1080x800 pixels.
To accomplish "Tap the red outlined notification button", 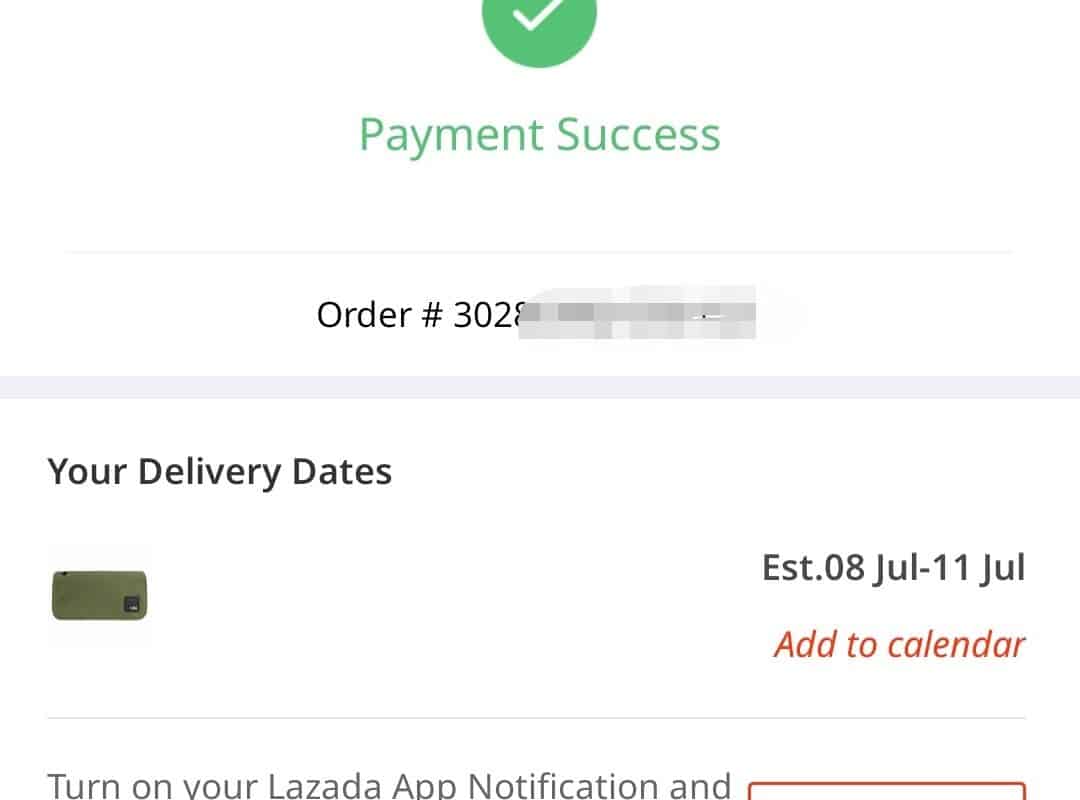I will pyautogui.click(x=886, y=790).
